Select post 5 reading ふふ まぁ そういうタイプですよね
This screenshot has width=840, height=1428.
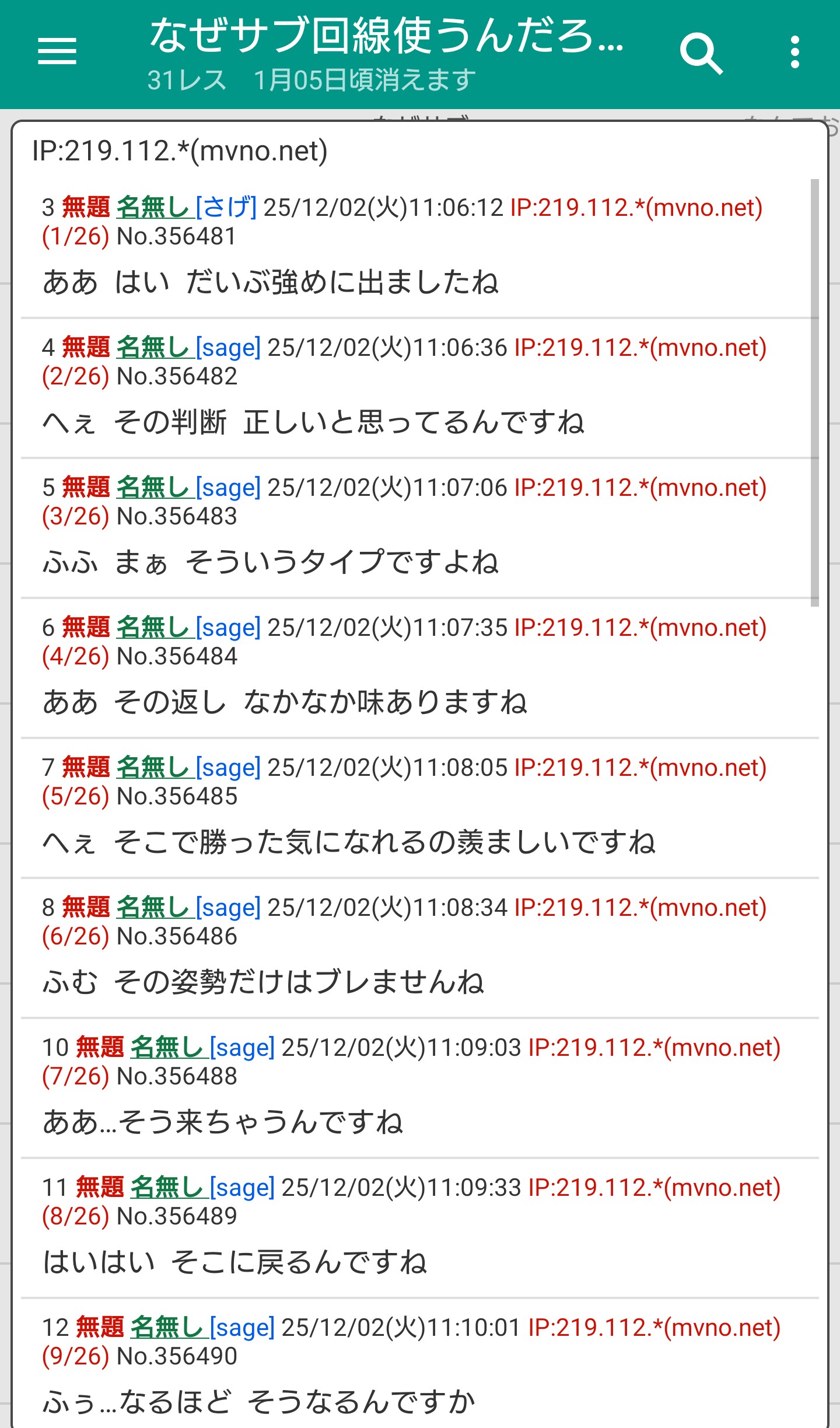pos(270,562)
